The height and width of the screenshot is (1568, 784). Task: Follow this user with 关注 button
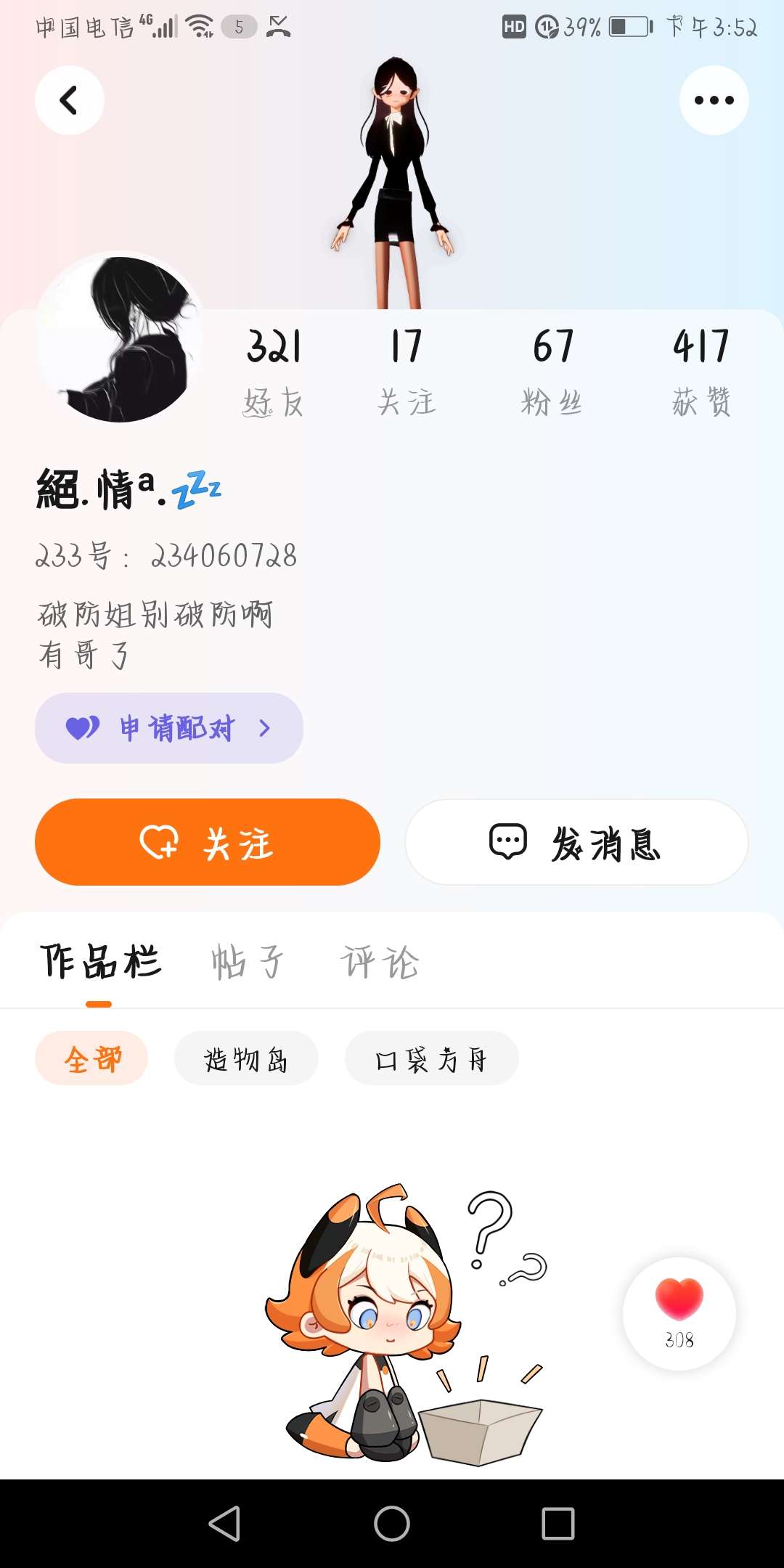pyautogui.click(x=208, y=842)
